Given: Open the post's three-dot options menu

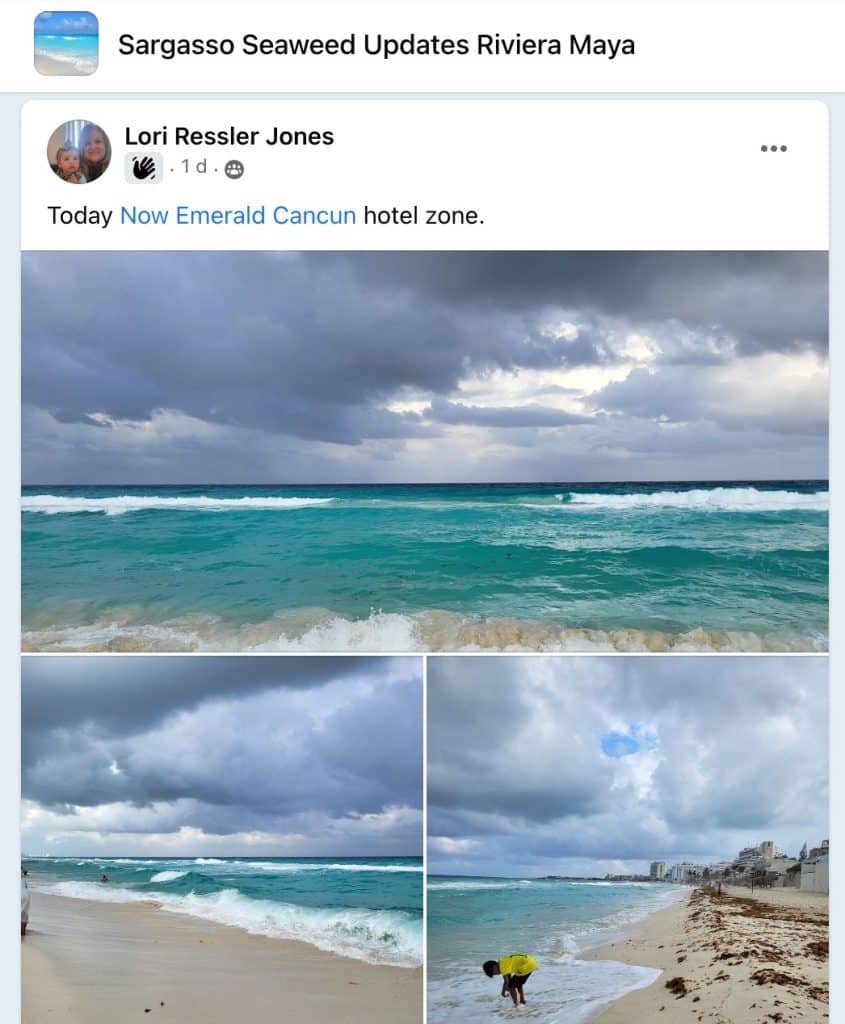Looking at the screenshot, I should click(773, 149).
